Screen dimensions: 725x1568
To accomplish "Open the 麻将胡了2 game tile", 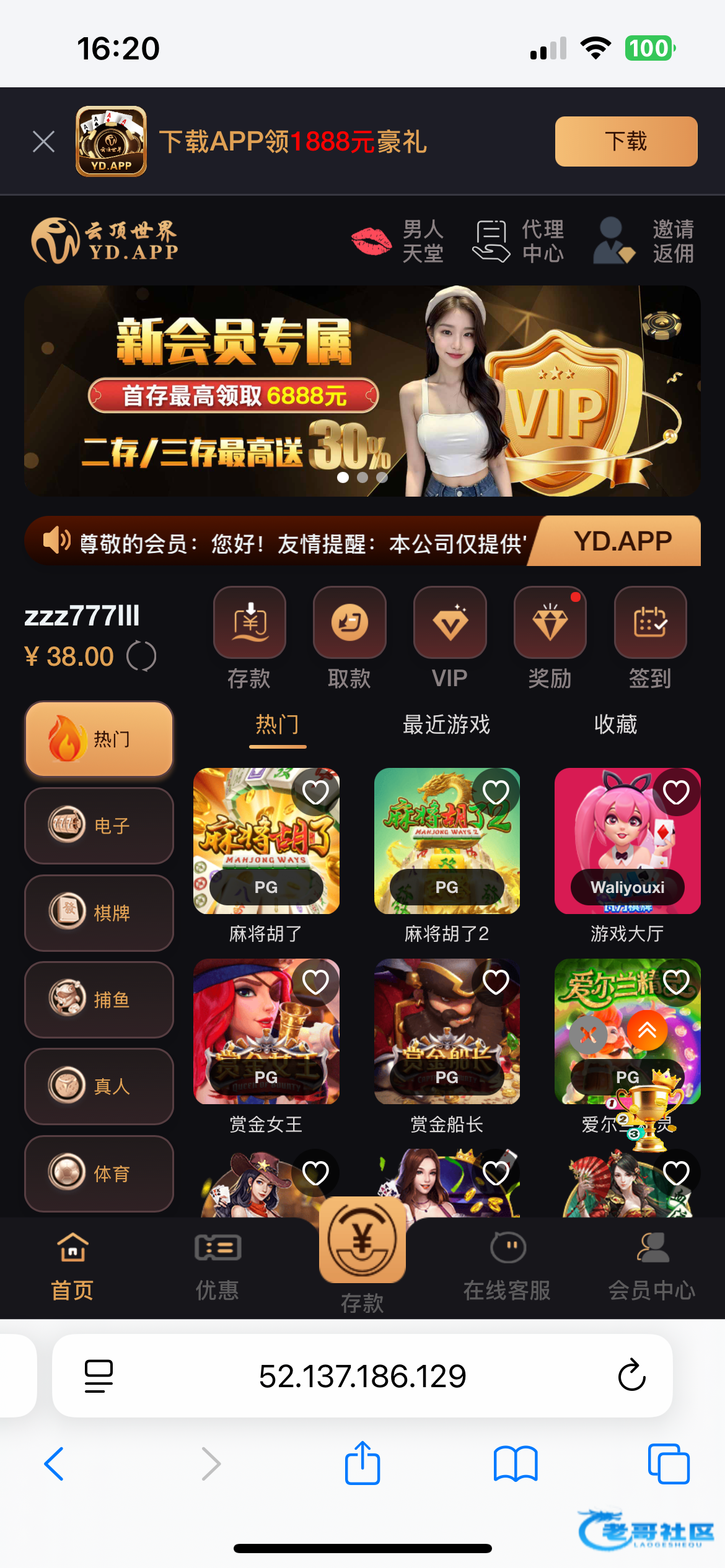I will (x=447, y=842).
